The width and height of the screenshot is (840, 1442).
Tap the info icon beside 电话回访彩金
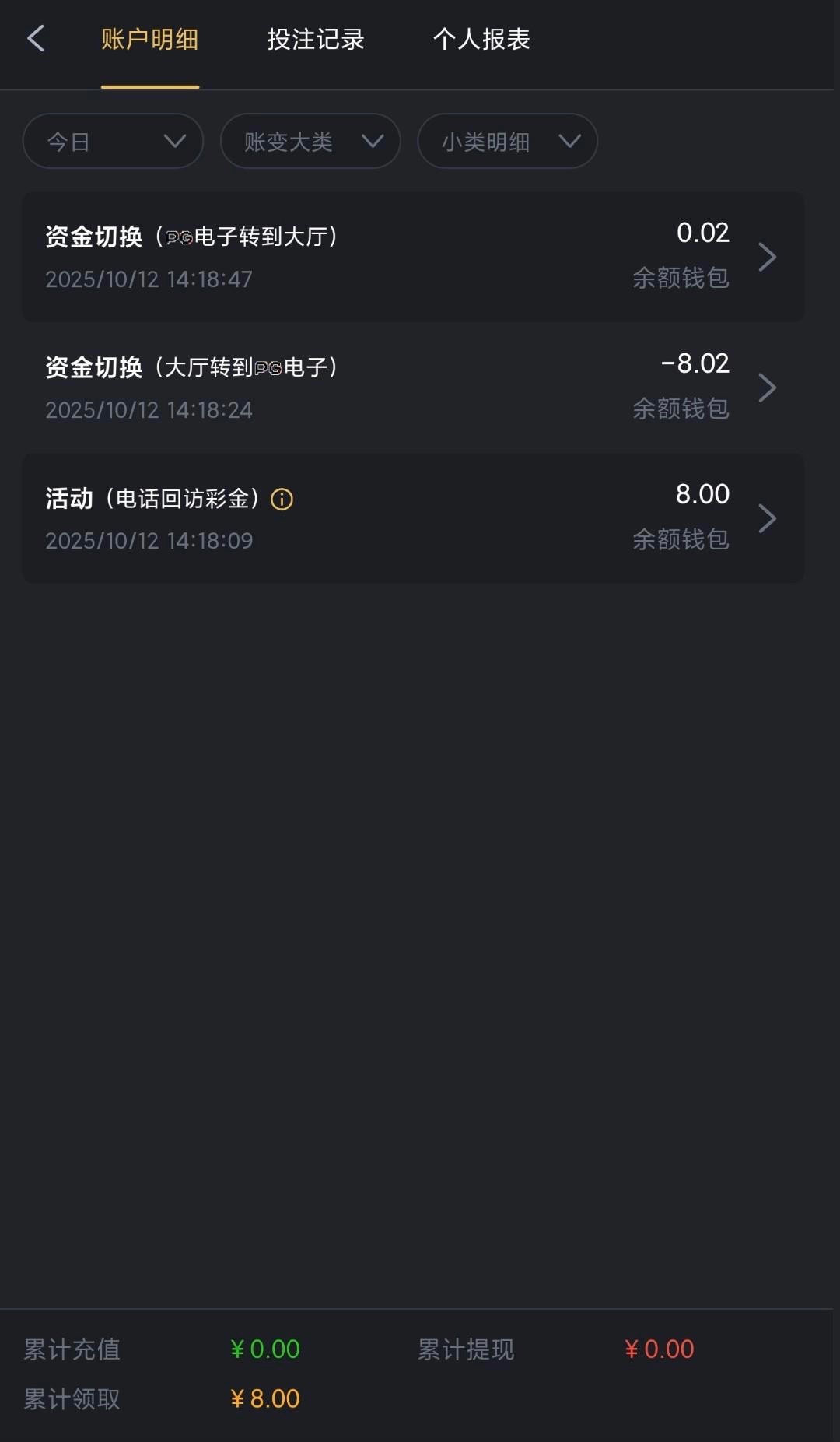282,500
